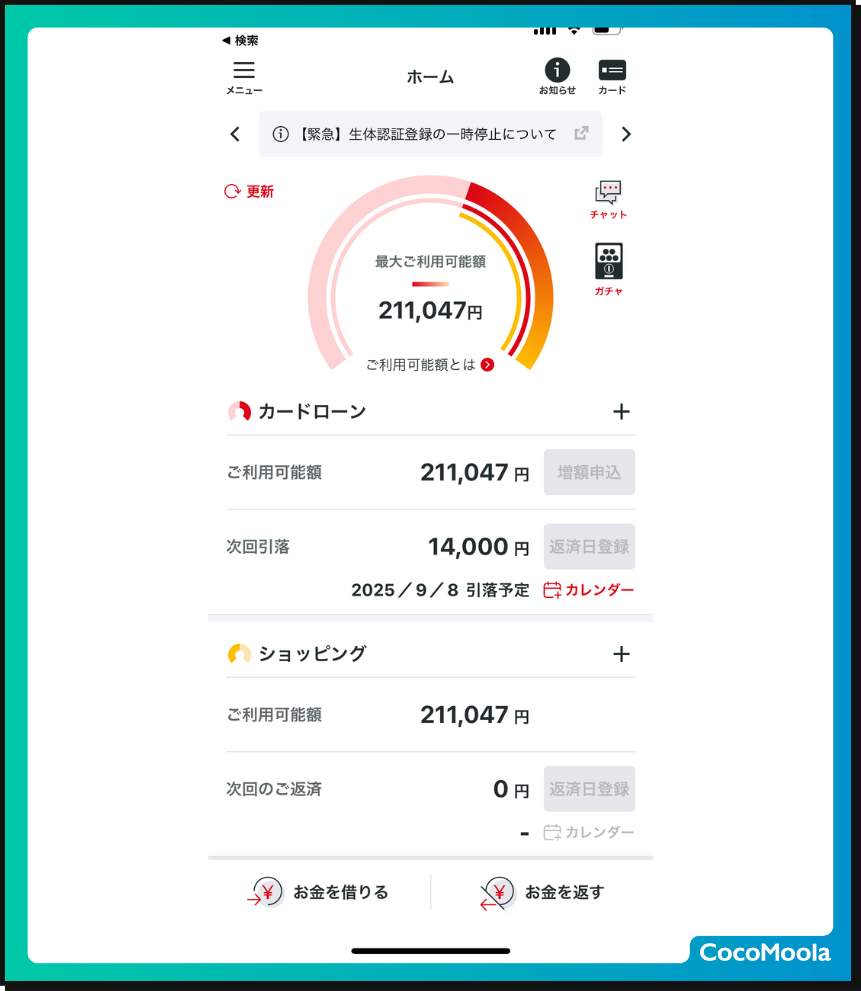The width and height of the screenshot is (861, 991).
Task: Open the ガチャ feature
Action: point(609,268)
